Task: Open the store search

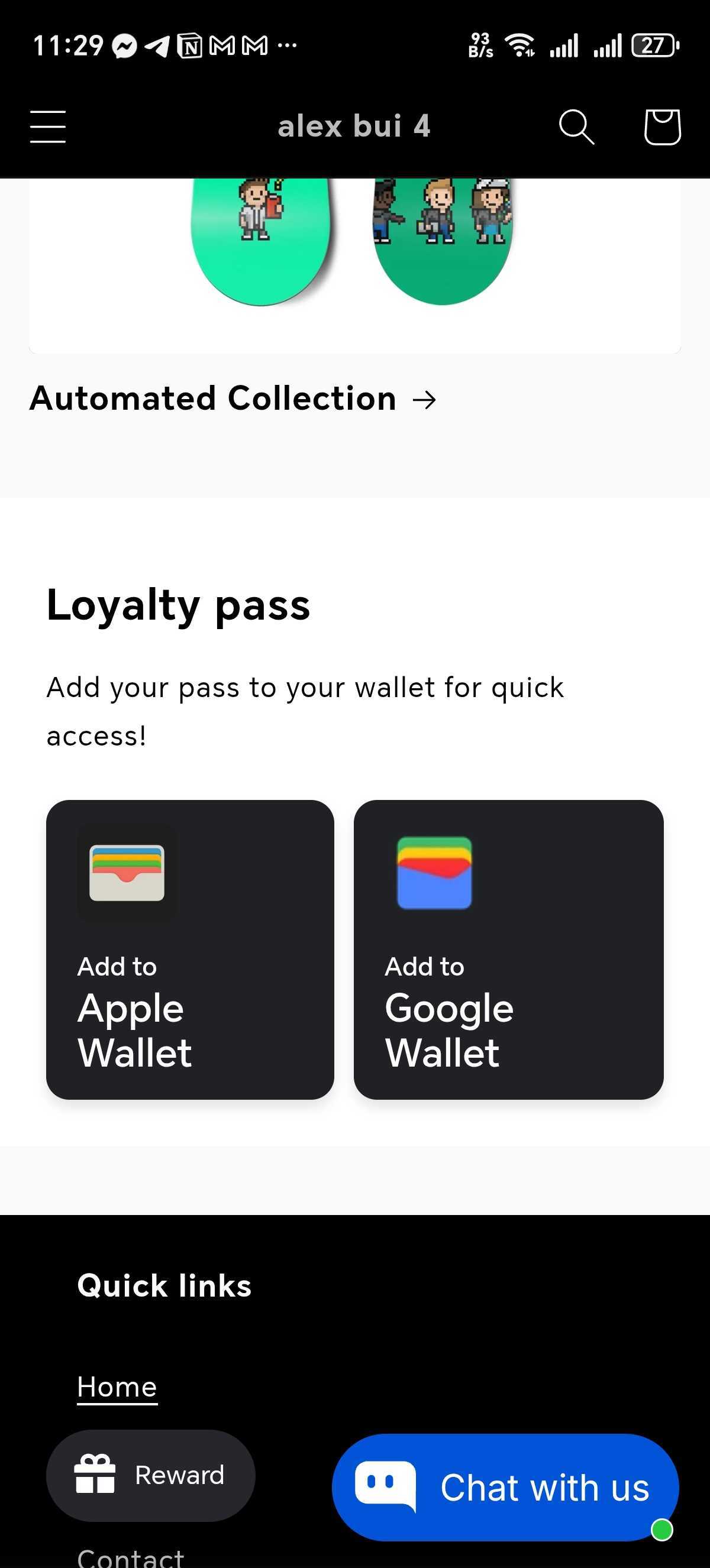Action: (x=576, y=127)
